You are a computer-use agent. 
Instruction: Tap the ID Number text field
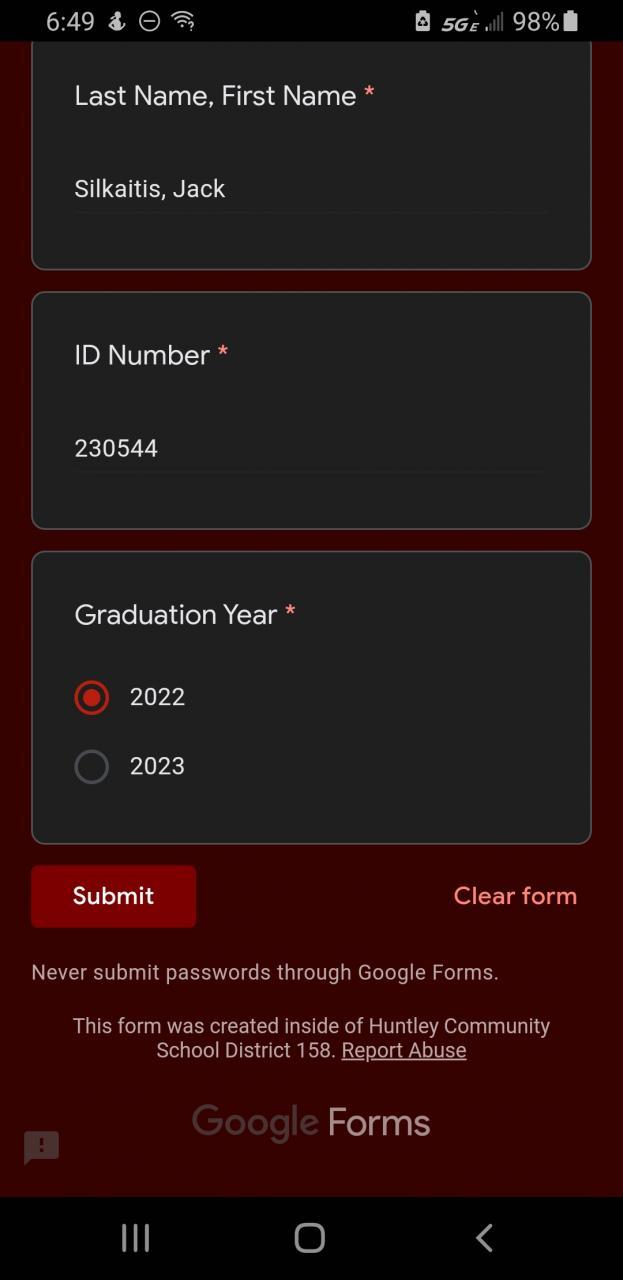310,448
